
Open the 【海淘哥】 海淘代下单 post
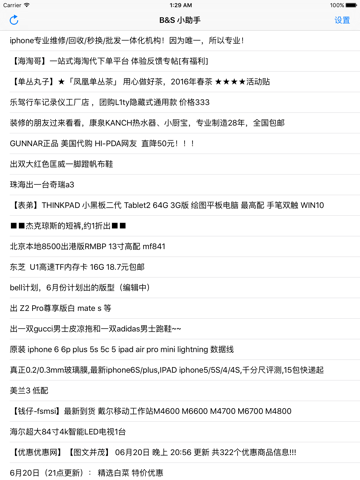coord(180,61)
